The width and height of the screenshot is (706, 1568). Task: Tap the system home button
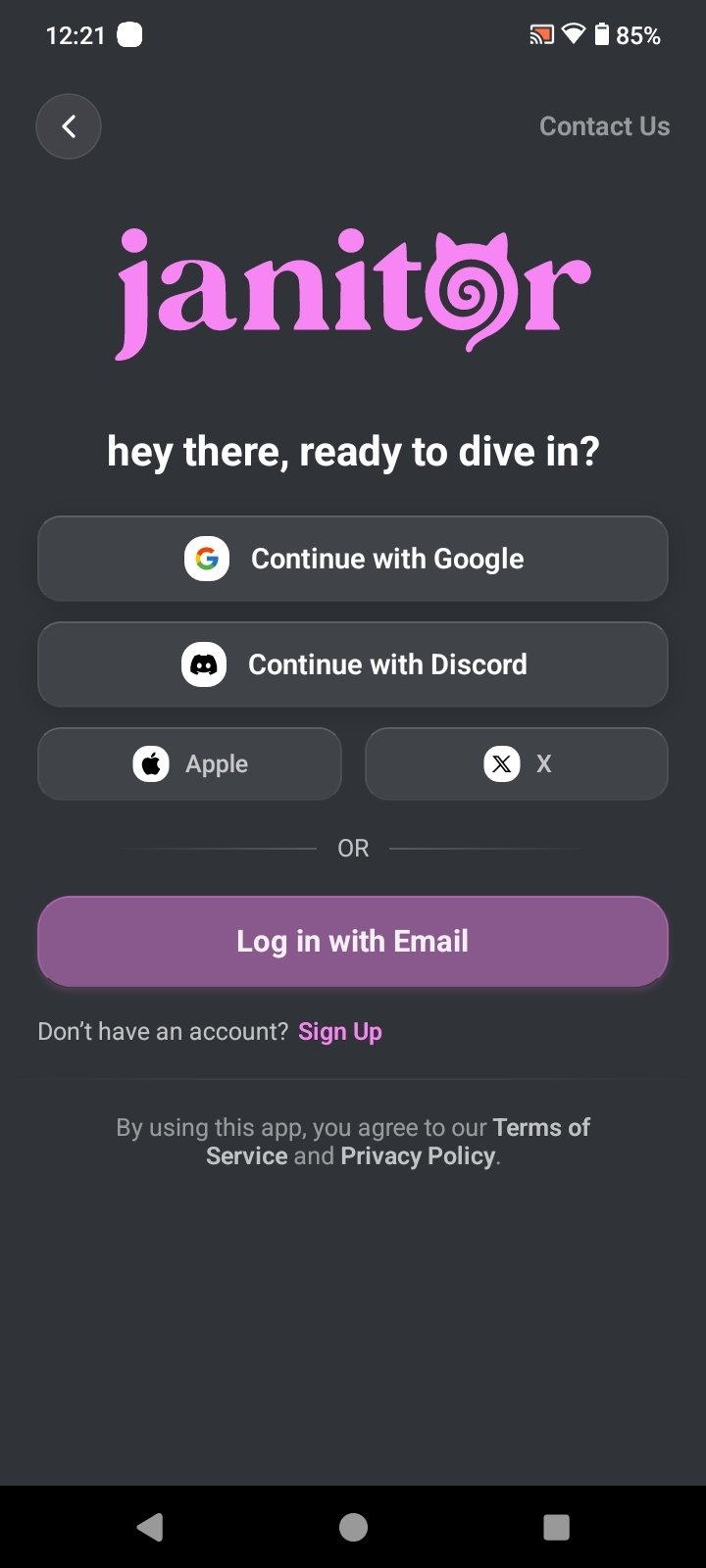click(353, 1526)
